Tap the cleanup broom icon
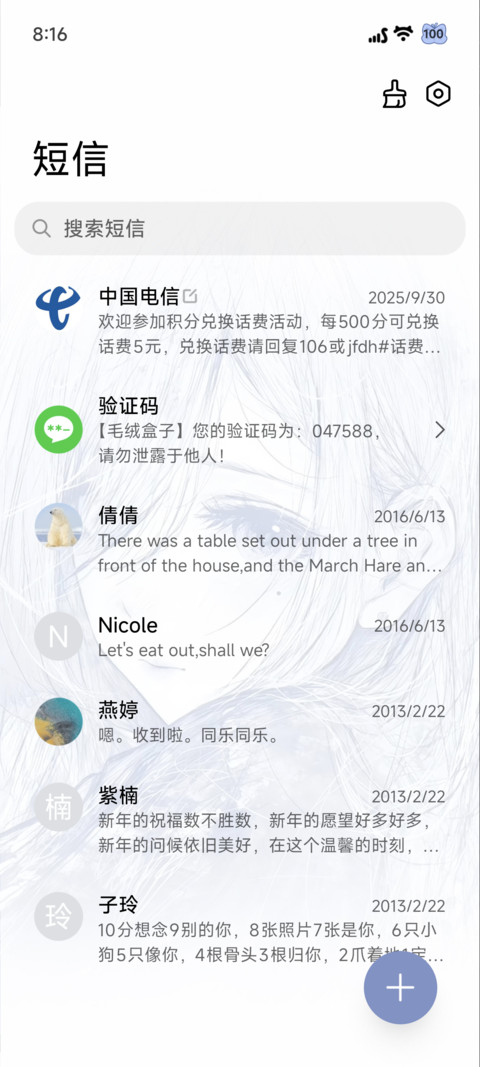The height and width of the screenshot is (1067, 480). (x=394, y=94)
